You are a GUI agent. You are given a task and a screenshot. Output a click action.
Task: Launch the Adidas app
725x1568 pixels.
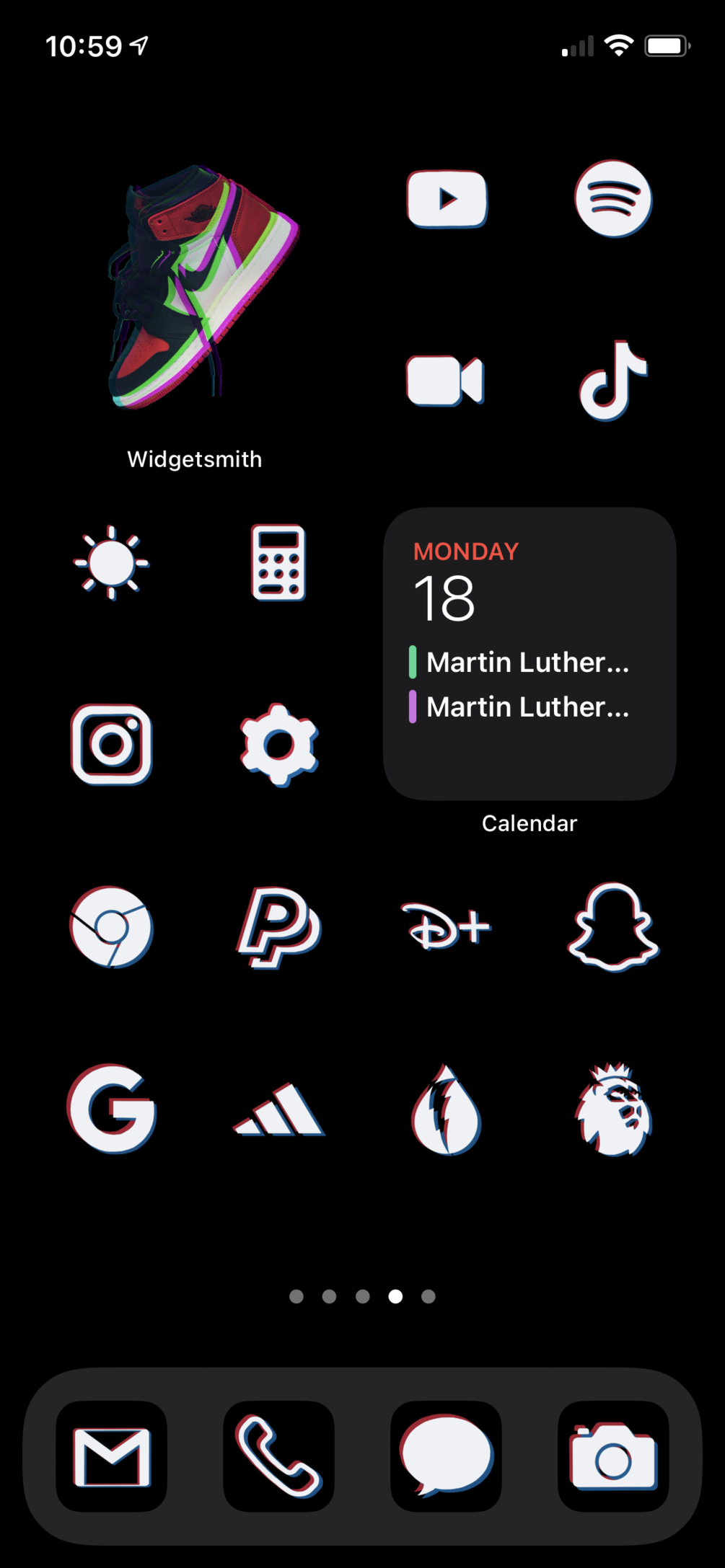click(x=278, y=1110)
